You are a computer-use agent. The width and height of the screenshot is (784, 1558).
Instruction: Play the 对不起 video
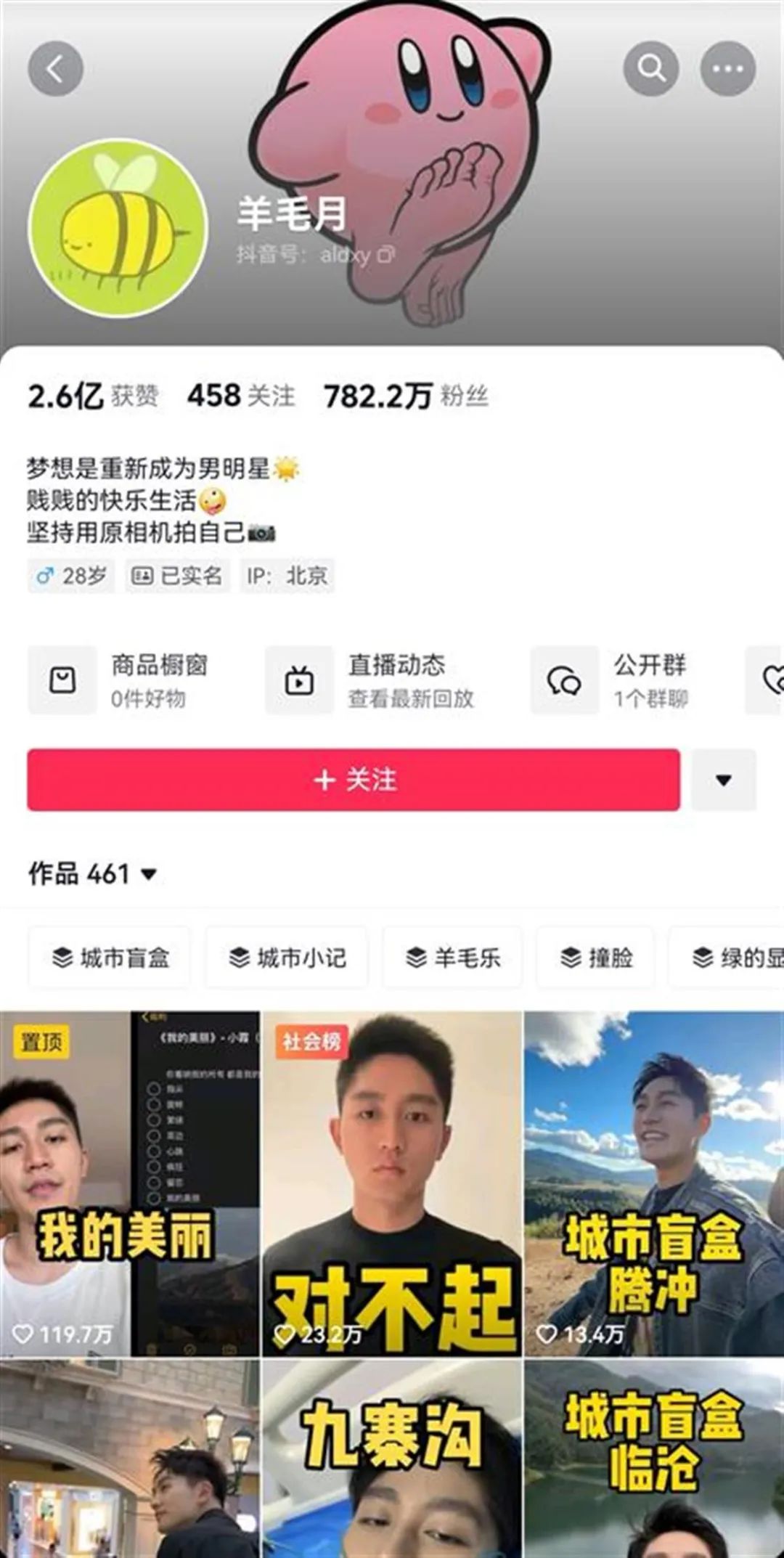pos(392,1183)
